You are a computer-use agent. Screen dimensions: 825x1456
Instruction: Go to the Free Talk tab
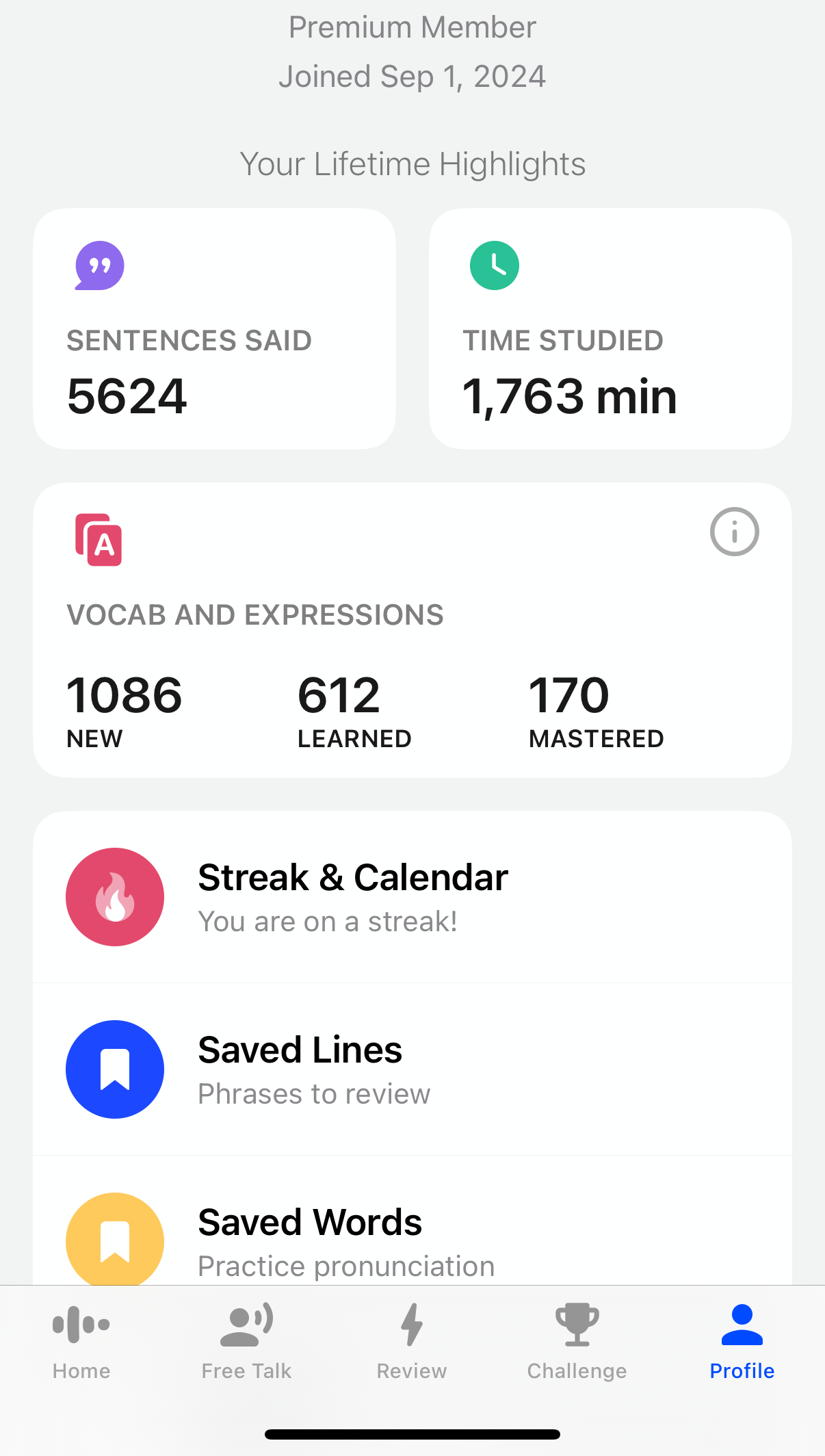[247, 1342]
